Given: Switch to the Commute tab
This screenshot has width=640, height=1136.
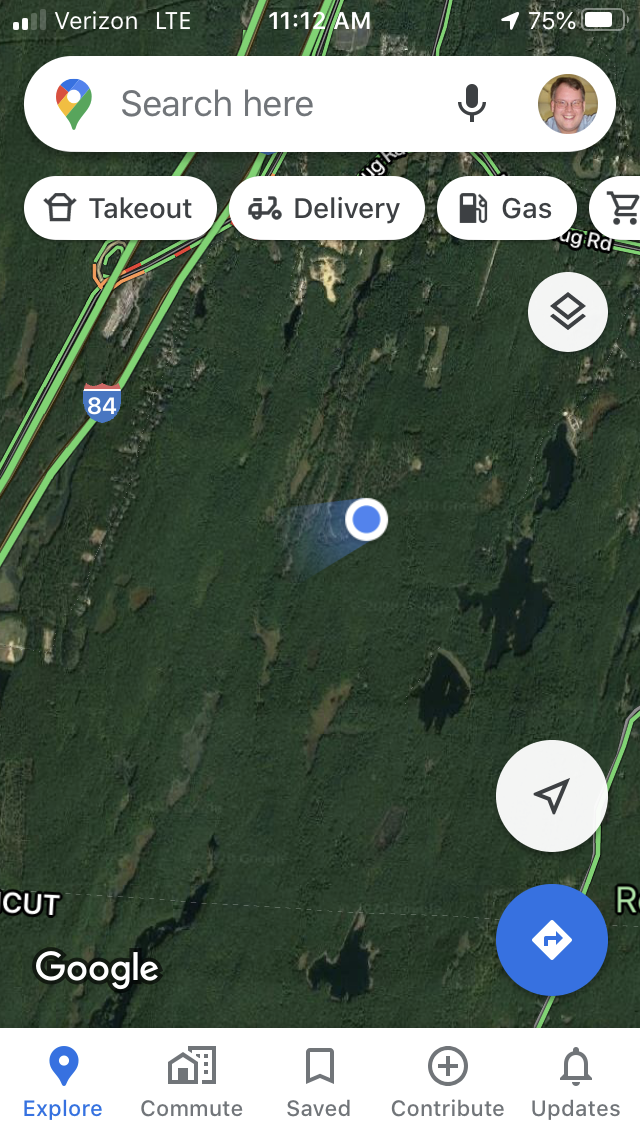Looking at the screenshot, I should [191, 1083].
